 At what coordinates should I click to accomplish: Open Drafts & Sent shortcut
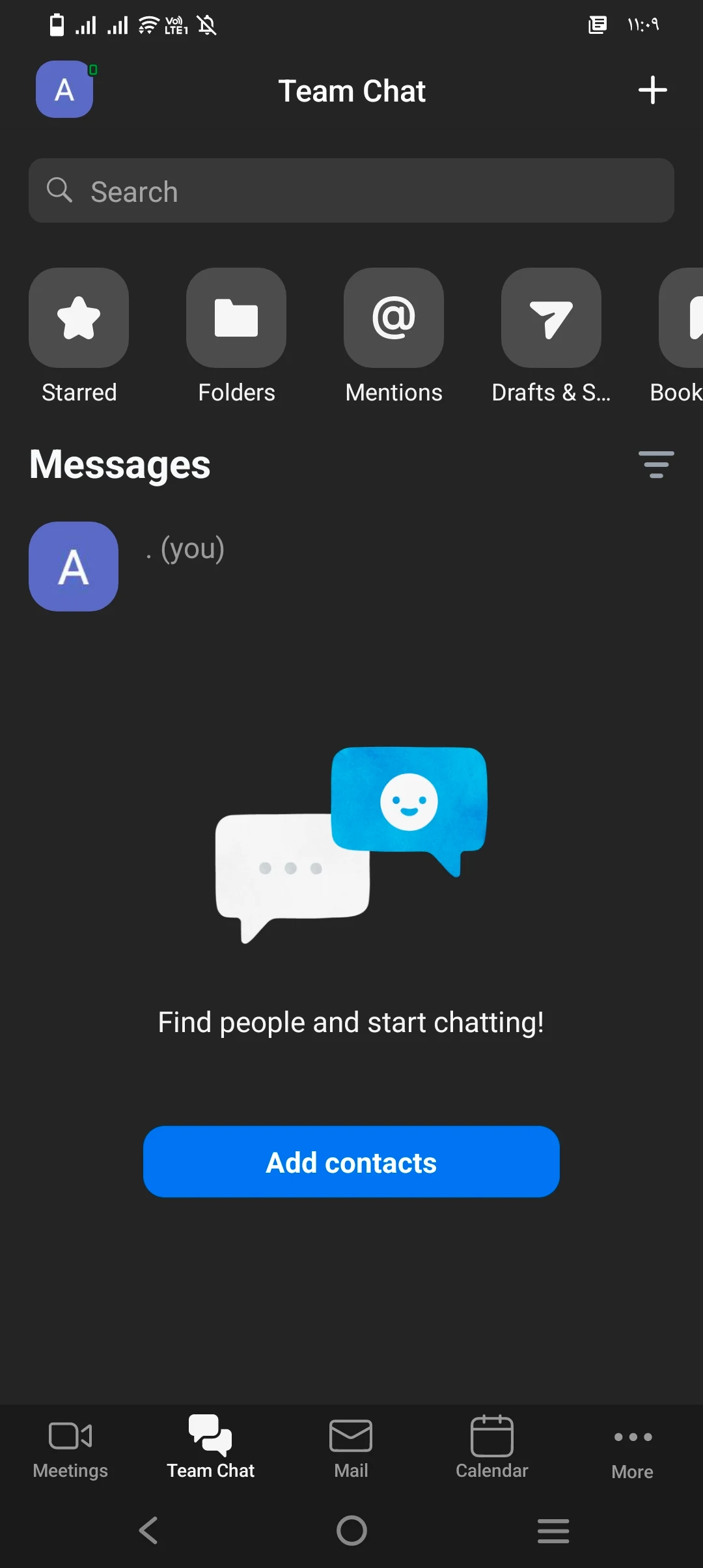pos(551,318)
